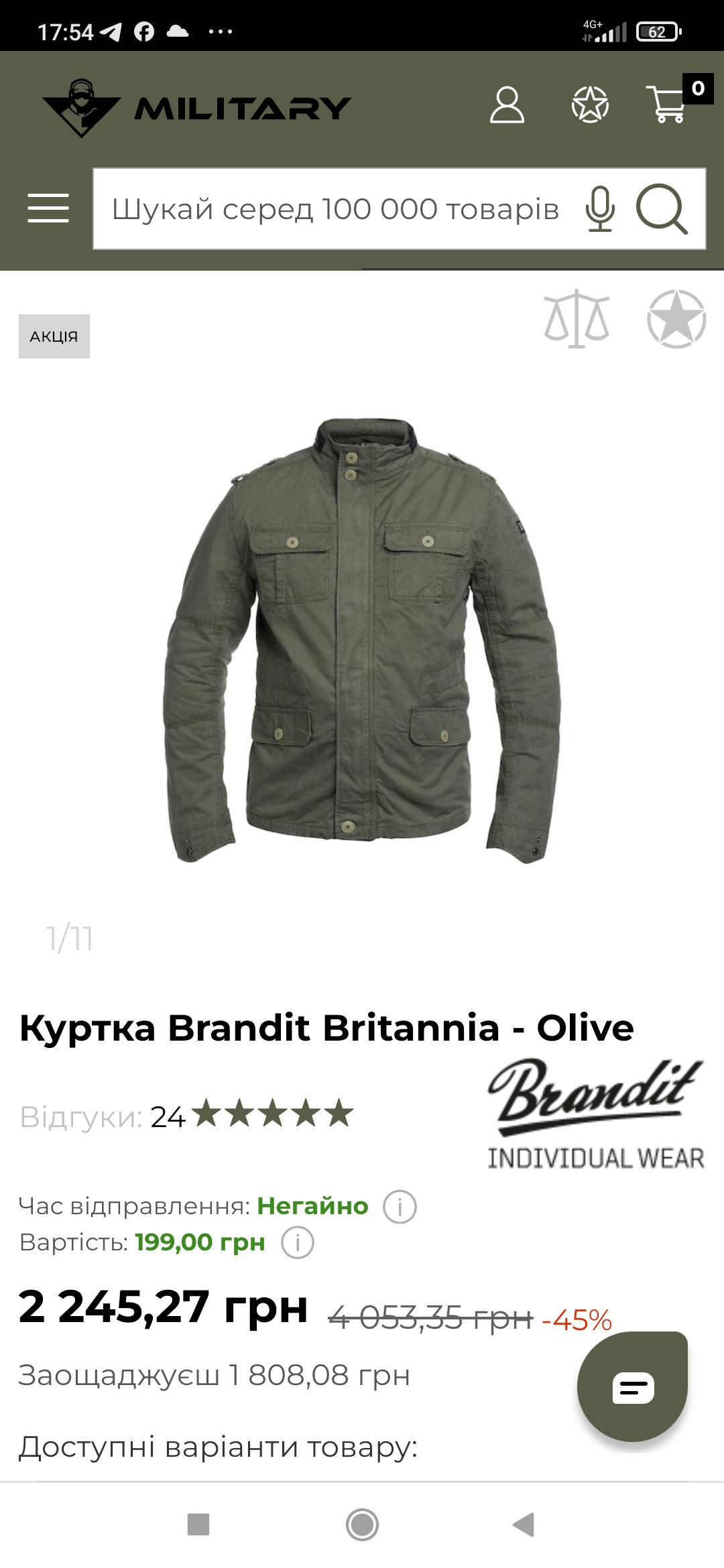Open the hamburger menu

[48, 208]
